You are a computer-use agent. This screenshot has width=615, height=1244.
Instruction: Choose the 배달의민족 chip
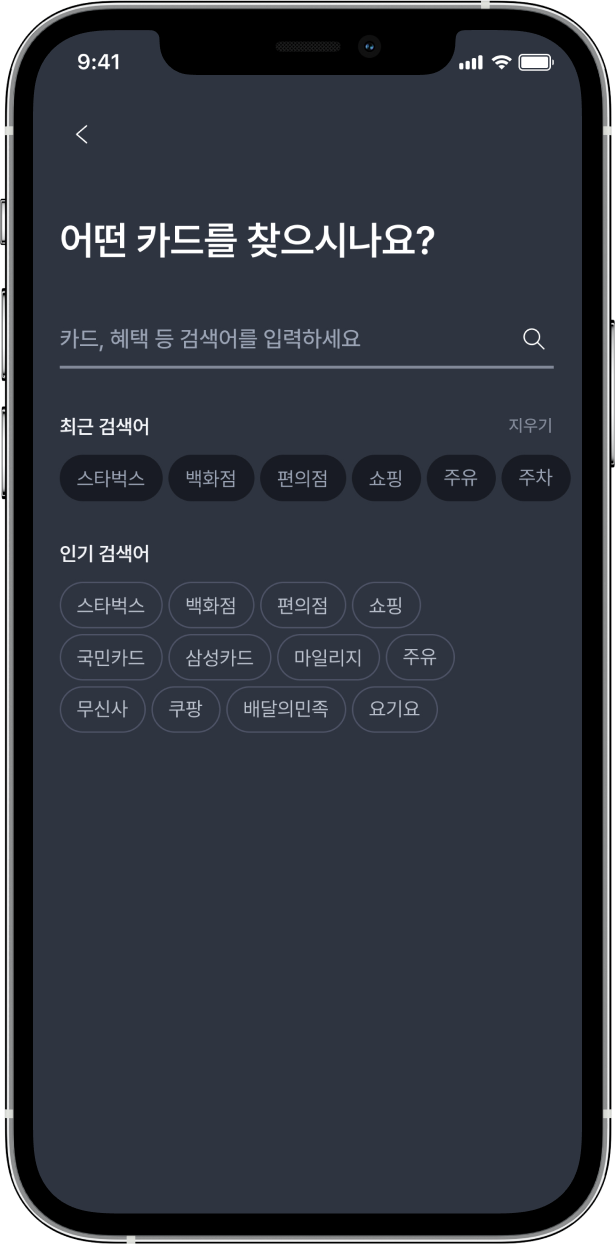point(287,709)
